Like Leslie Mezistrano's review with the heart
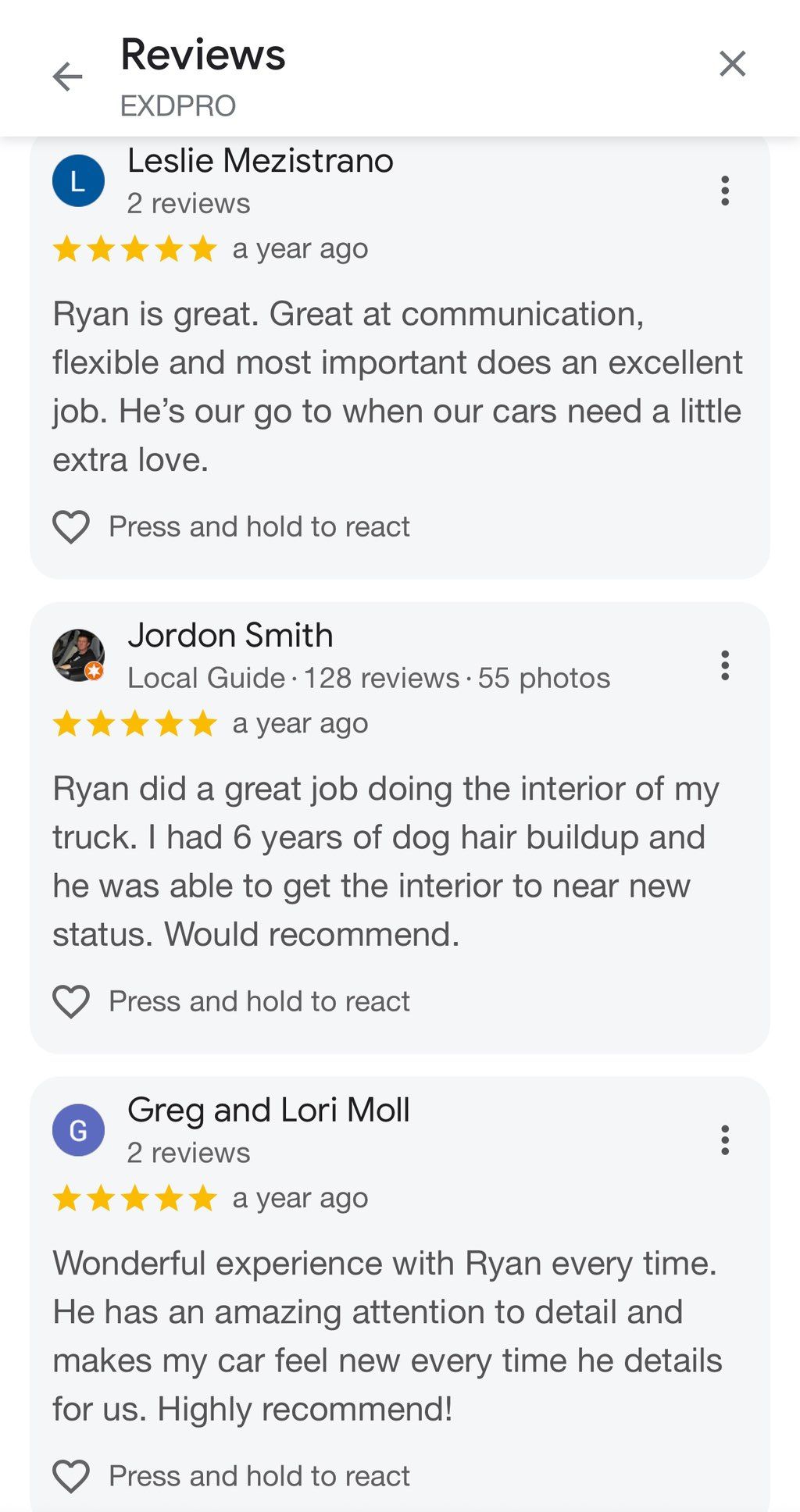Viewport: 800px width, 1512px height. point(71,527)
